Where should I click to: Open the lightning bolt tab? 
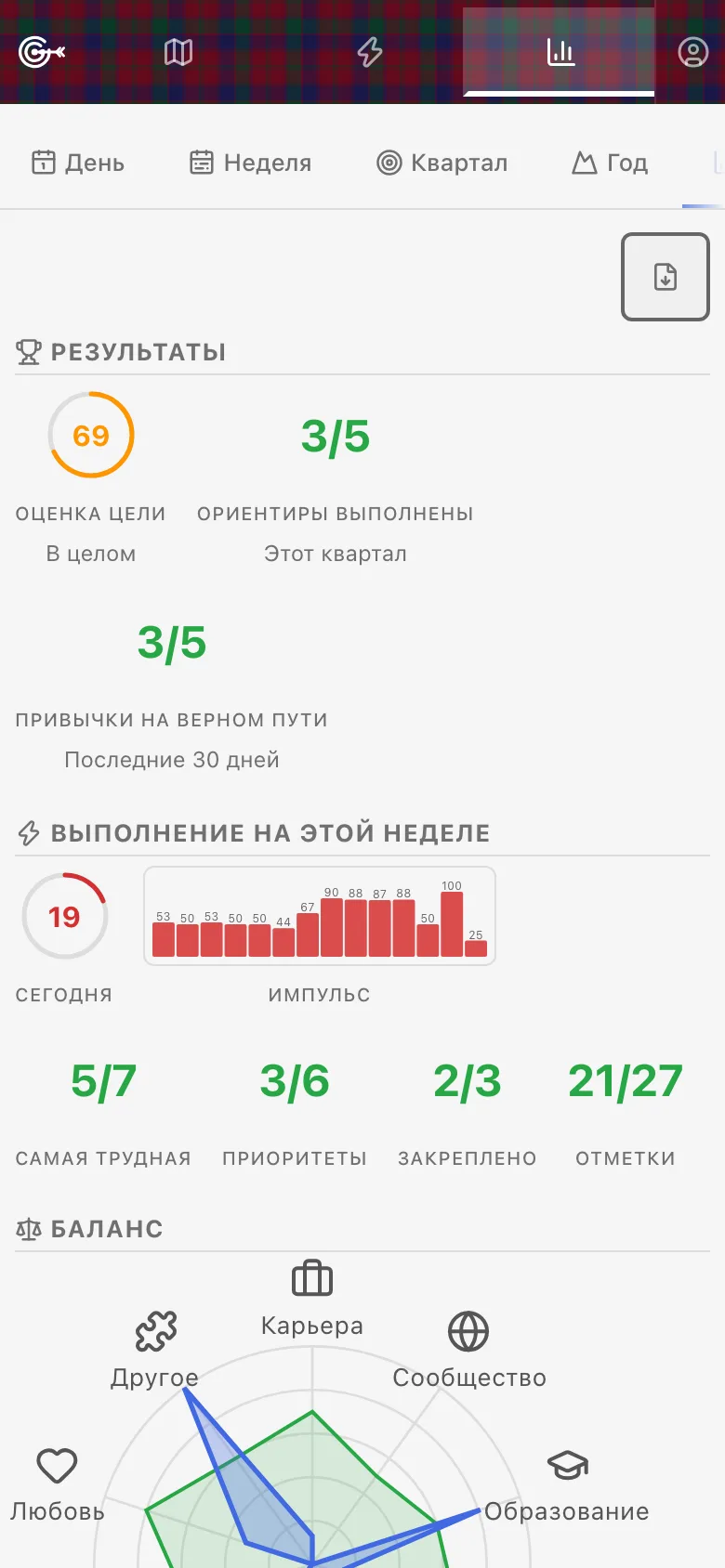370,52
